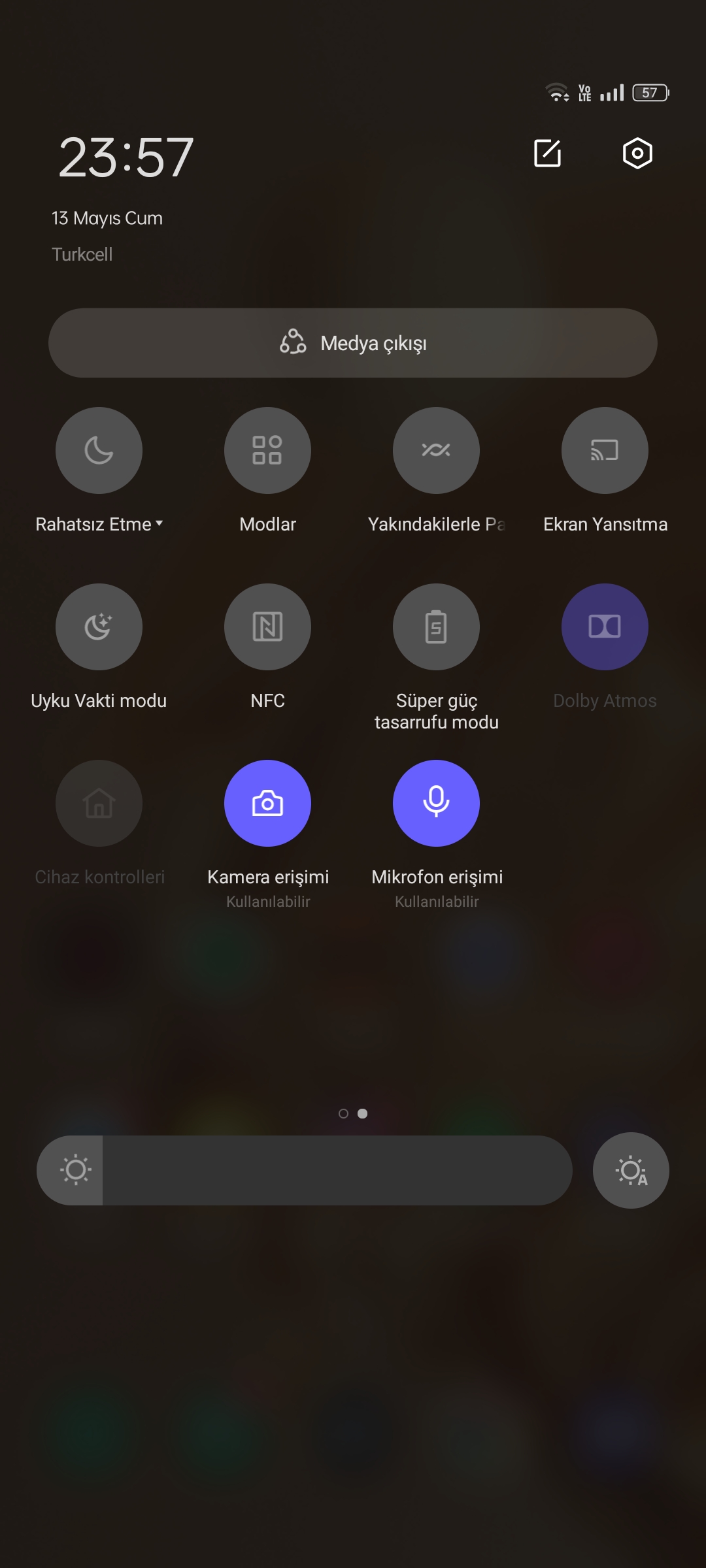This screenshot has height=1568, width=706.
Task: Tap the Dolby Atmos tile
Action: pos(605,627)
